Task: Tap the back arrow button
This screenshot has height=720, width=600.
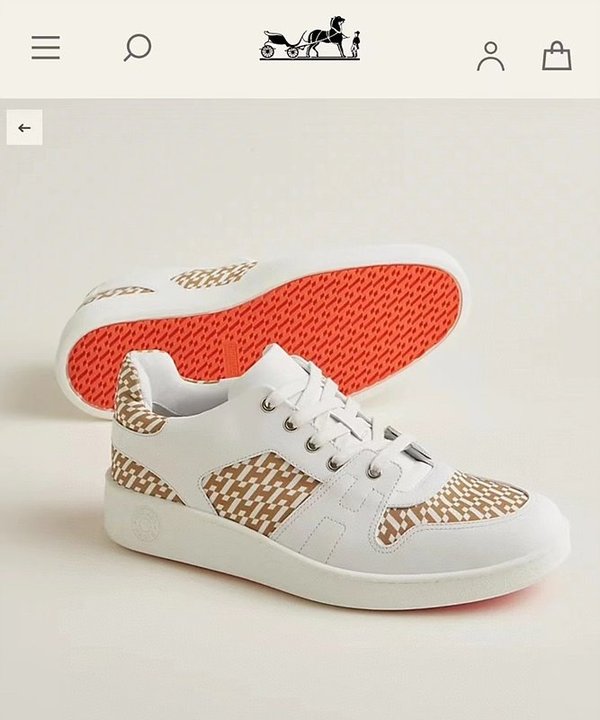Action: point(25,128)
